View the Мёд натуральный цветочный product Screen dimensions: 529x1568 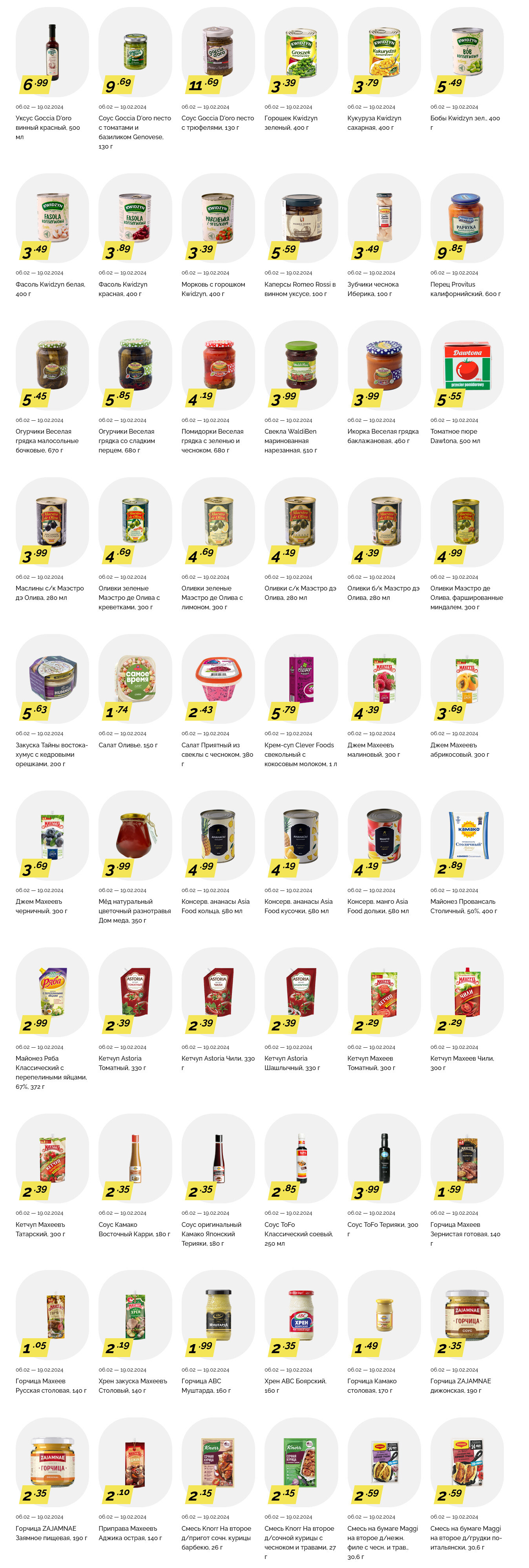coord(135,836)
